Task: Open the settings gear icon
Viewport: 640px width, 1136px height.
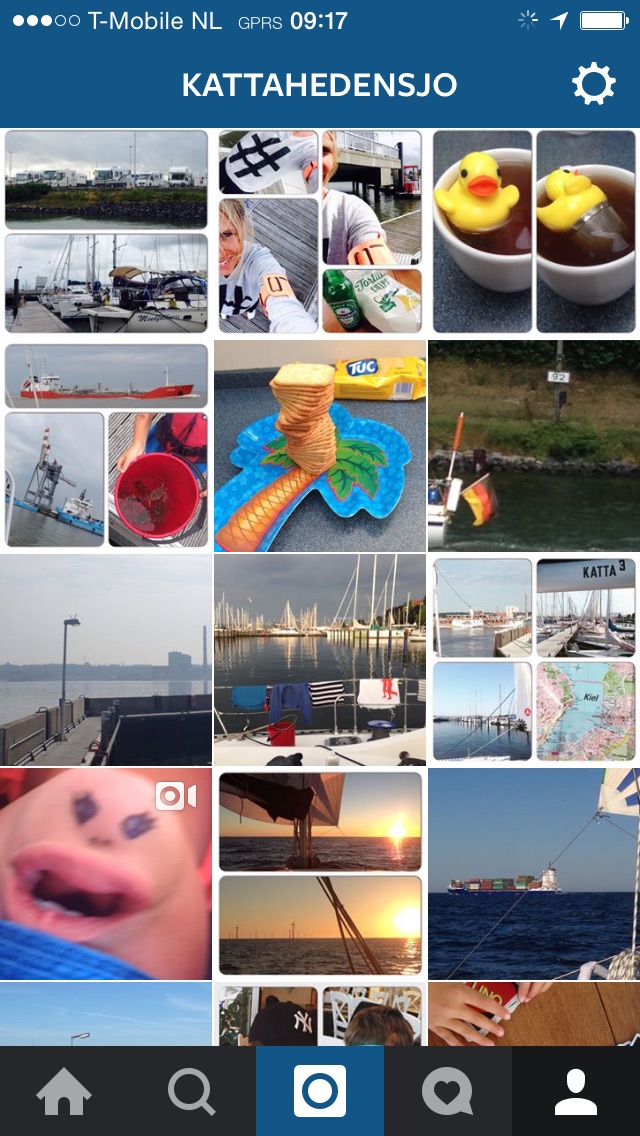Action: [x=593, y=85]
